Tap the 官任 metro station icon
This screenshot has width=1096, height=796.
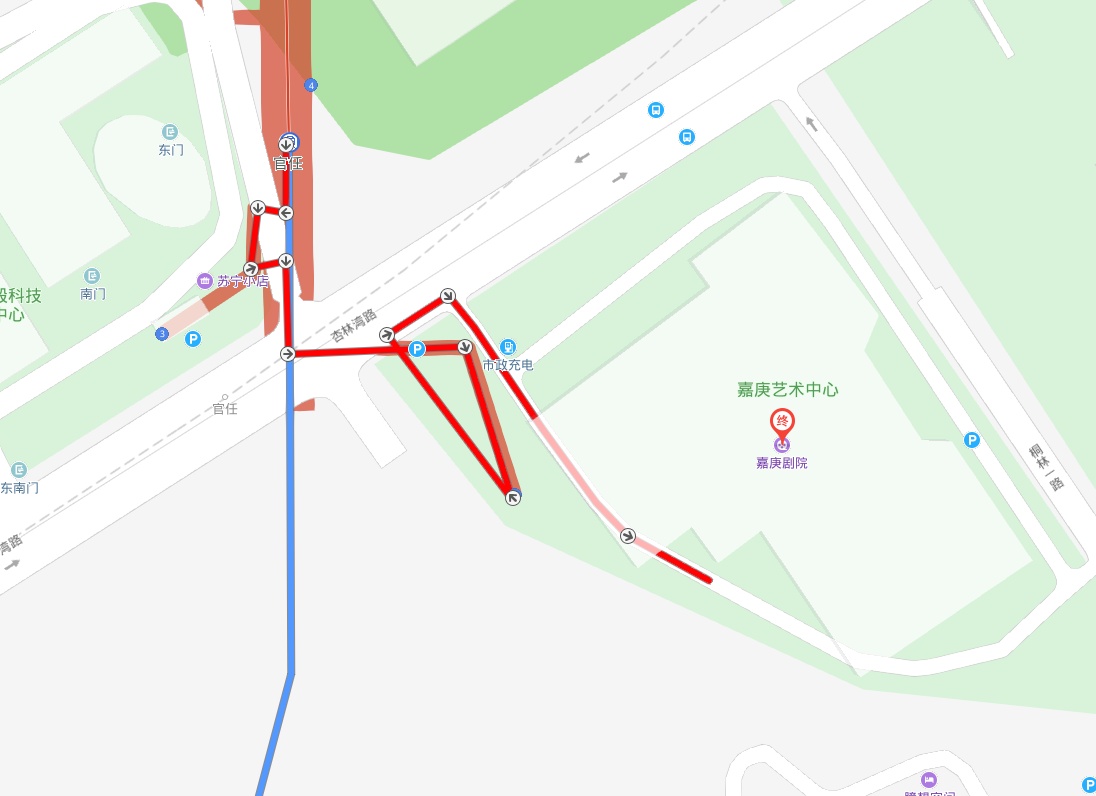[288, 143]
